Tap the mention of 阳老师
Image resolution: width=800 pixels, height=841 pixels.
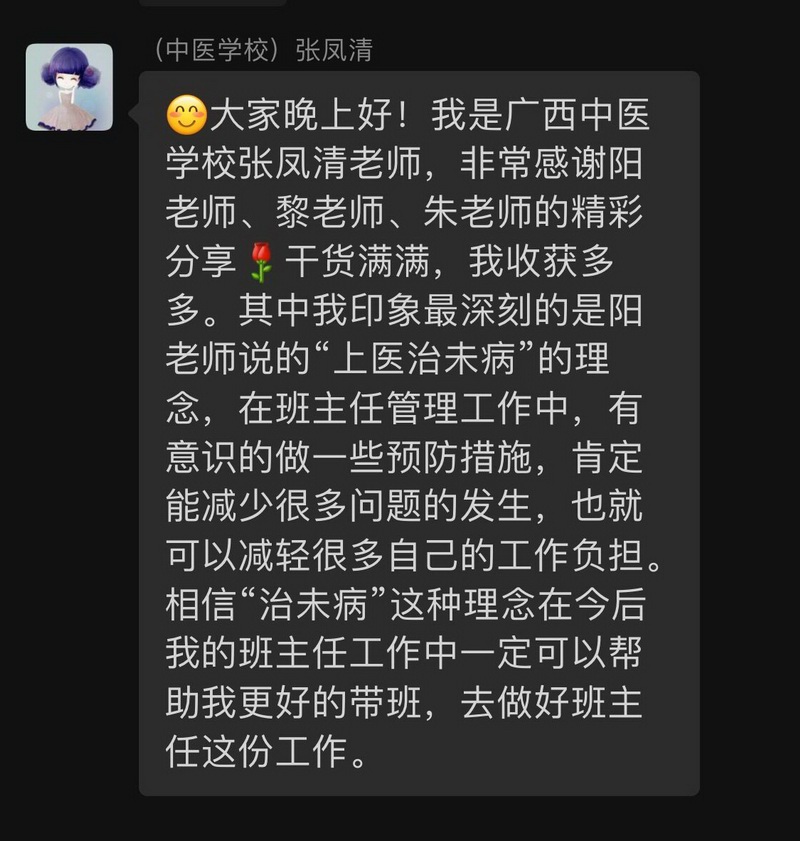625,162
